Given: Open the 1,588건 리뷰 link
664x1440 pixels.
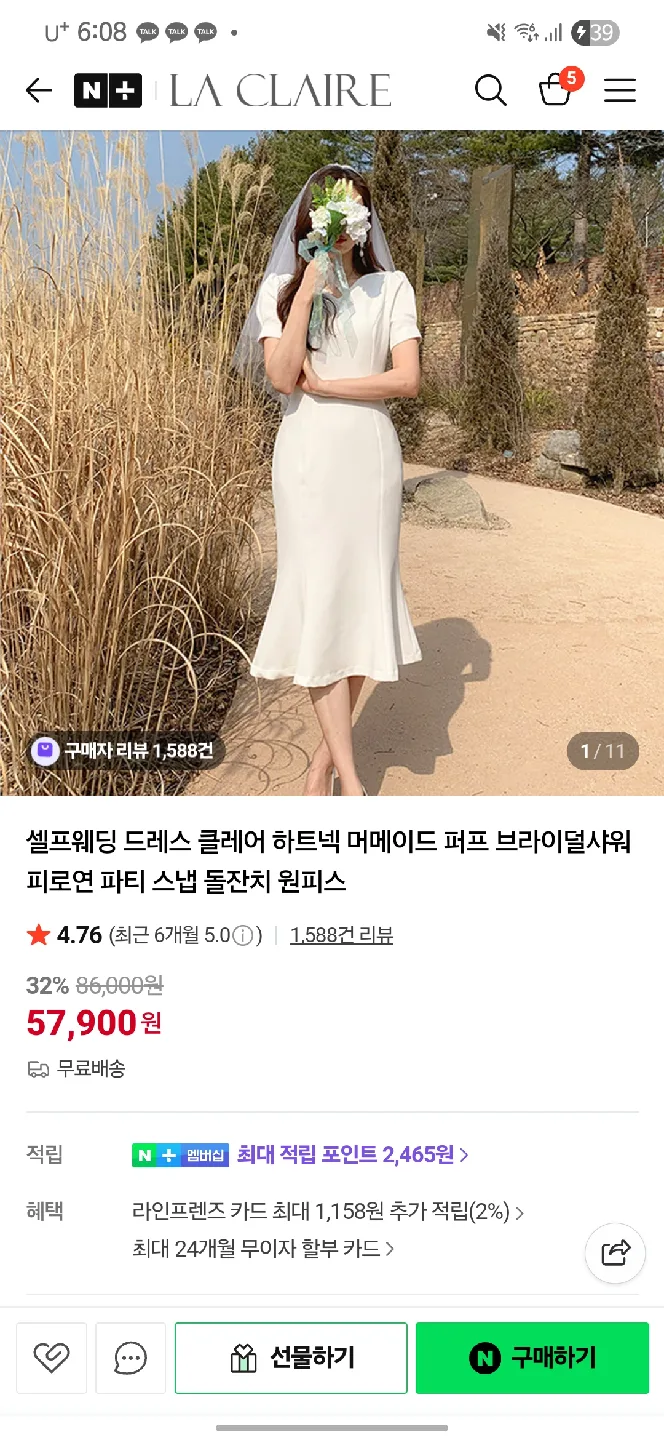Looking at the screenshot, I should pos(341,935).
